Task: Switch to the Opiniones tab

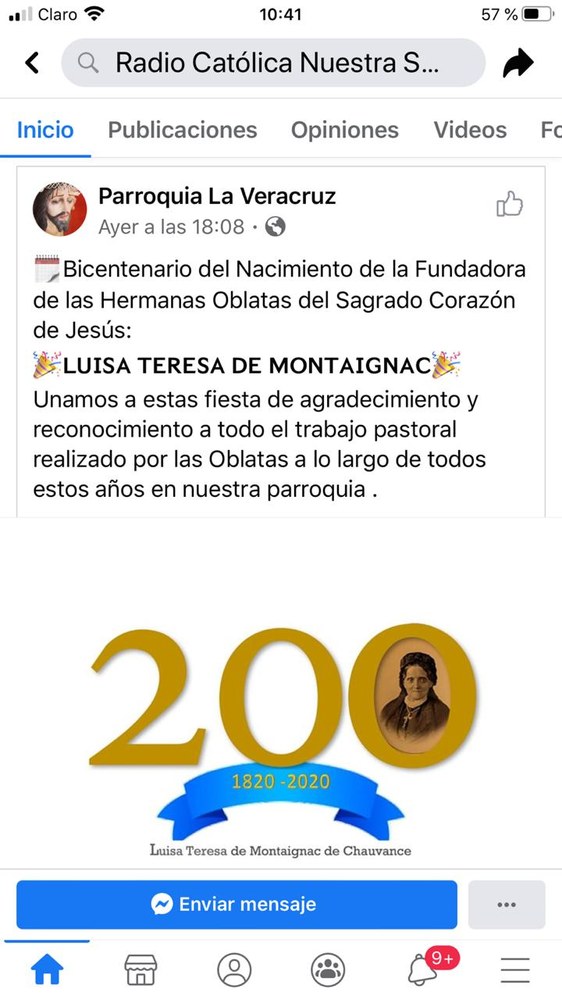Action: point(345,130)
